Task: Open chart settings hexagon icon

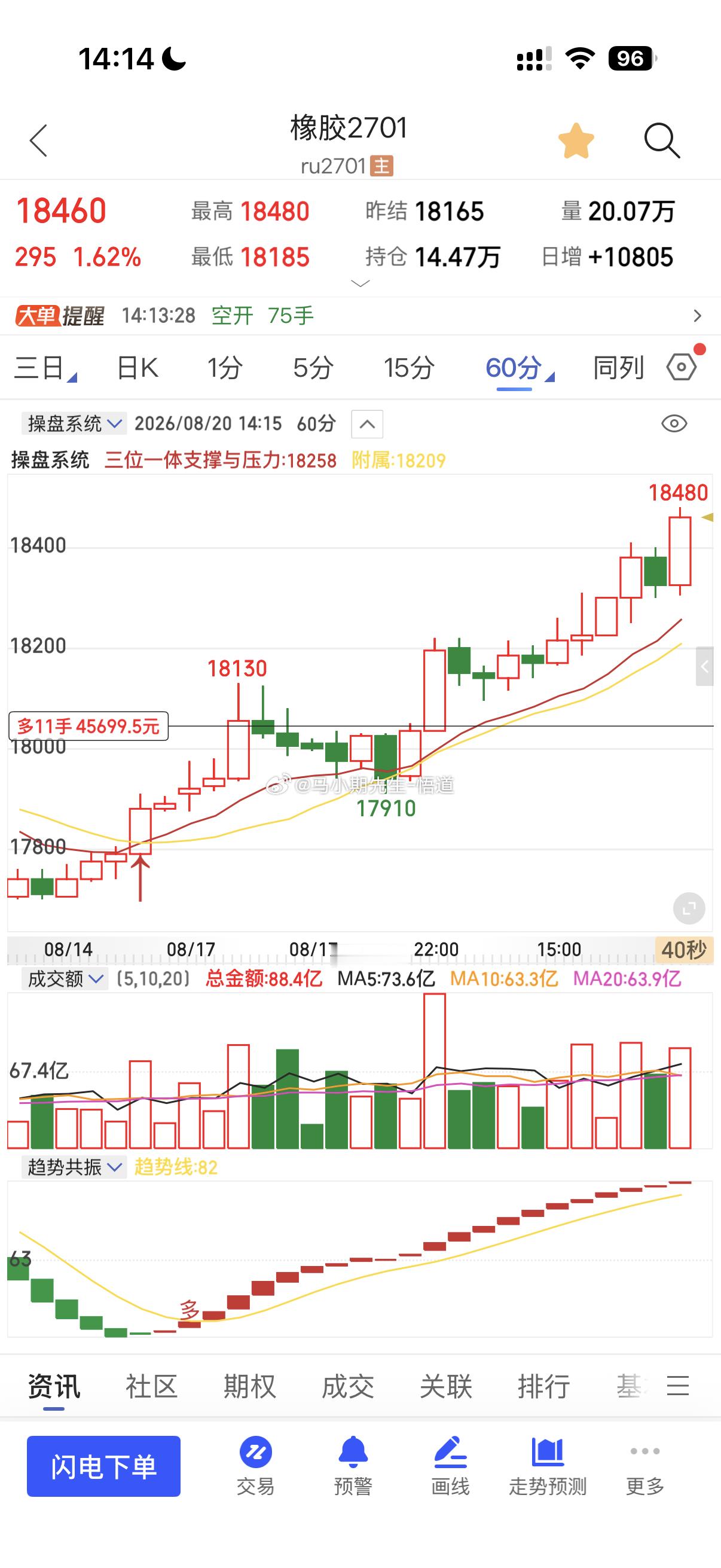Action: [x=682, y=367]
